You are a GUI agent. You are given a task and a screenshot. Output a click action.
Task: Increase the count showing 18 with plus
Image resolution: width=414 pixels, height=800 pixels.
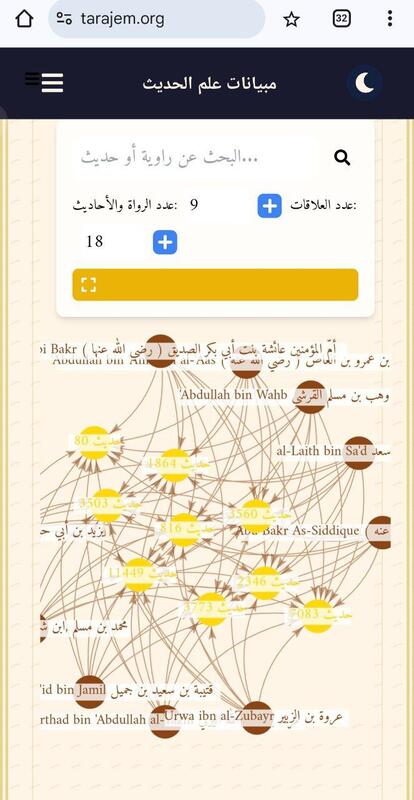click(x=165, y=242)
